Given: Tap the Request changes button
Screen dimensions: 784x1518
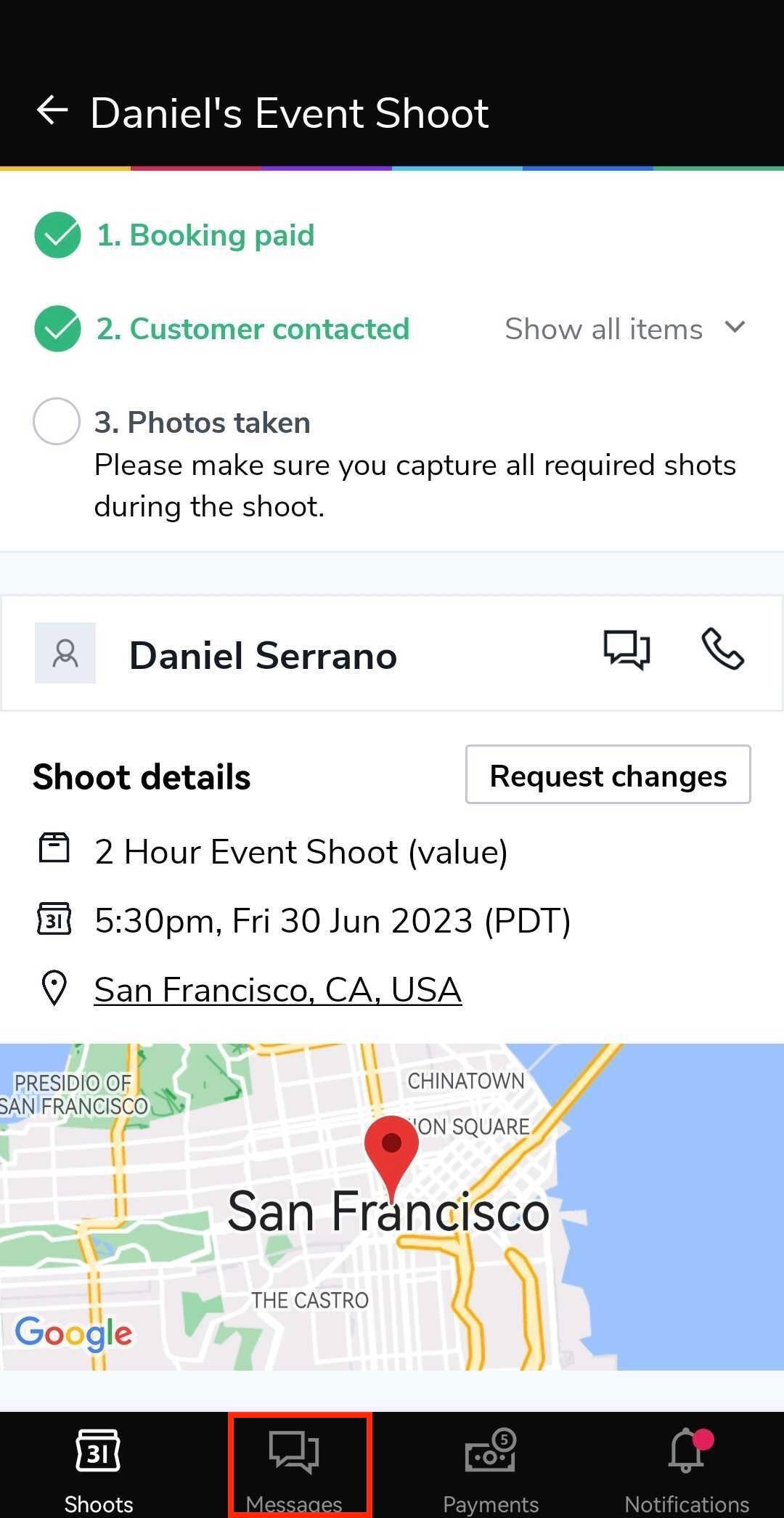Looking at the screenshot, I should point(608,775).
